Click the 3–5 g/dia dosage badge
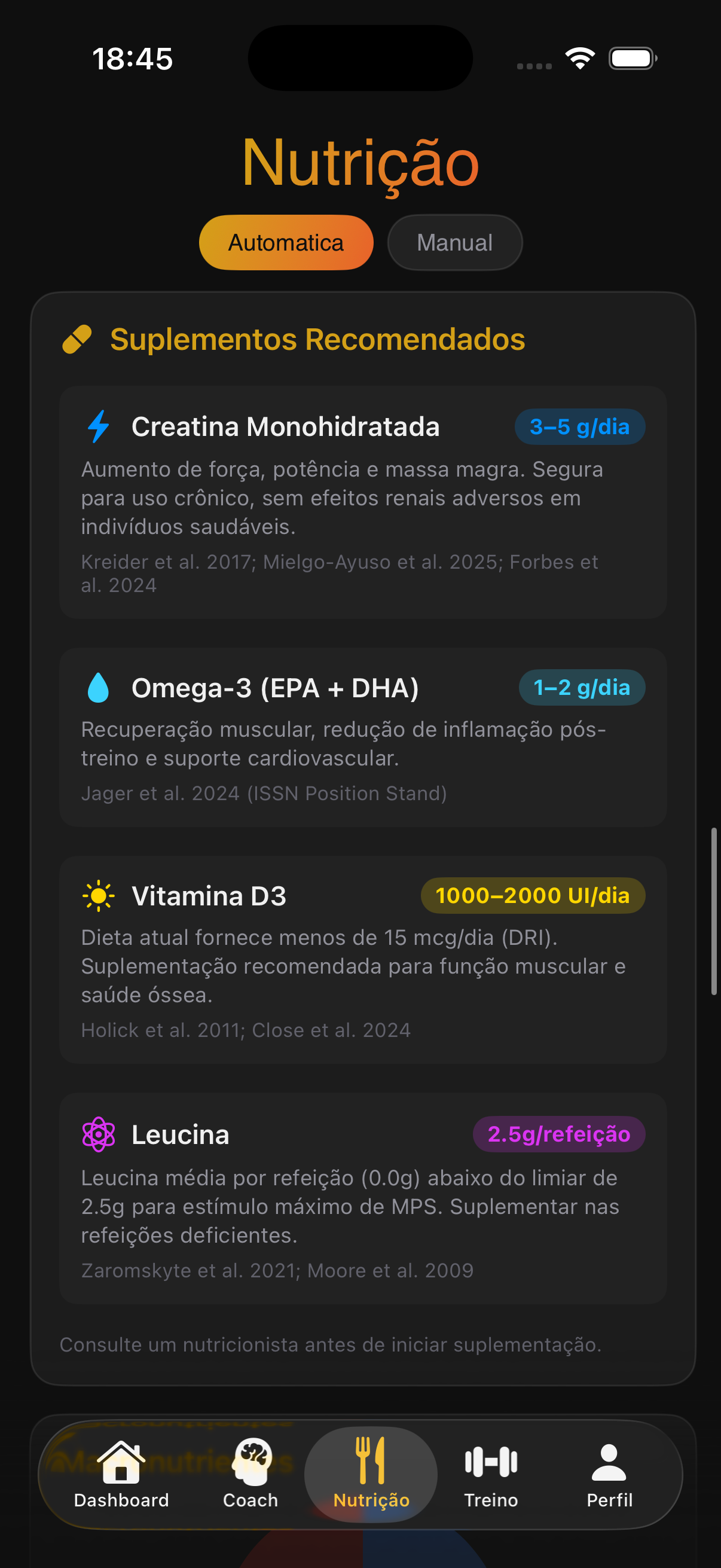This screenshot has height=1568, width=721. click(579, 426)
